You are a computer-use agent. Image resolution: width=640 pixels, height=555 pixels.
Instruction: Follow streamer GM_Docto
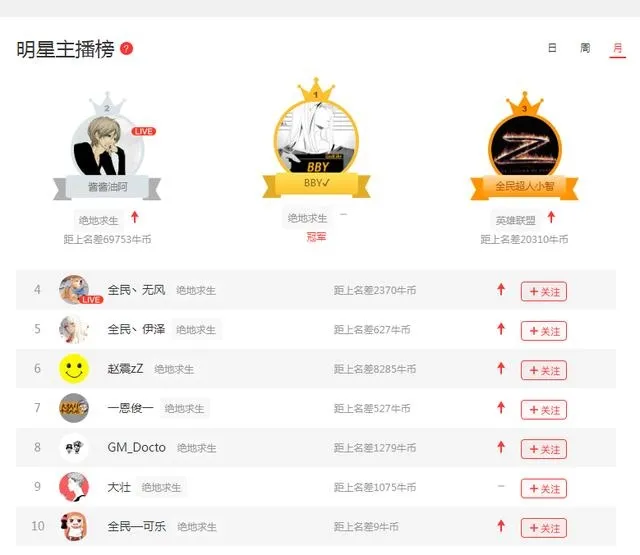pyautogui.click(x=543, y=449)
